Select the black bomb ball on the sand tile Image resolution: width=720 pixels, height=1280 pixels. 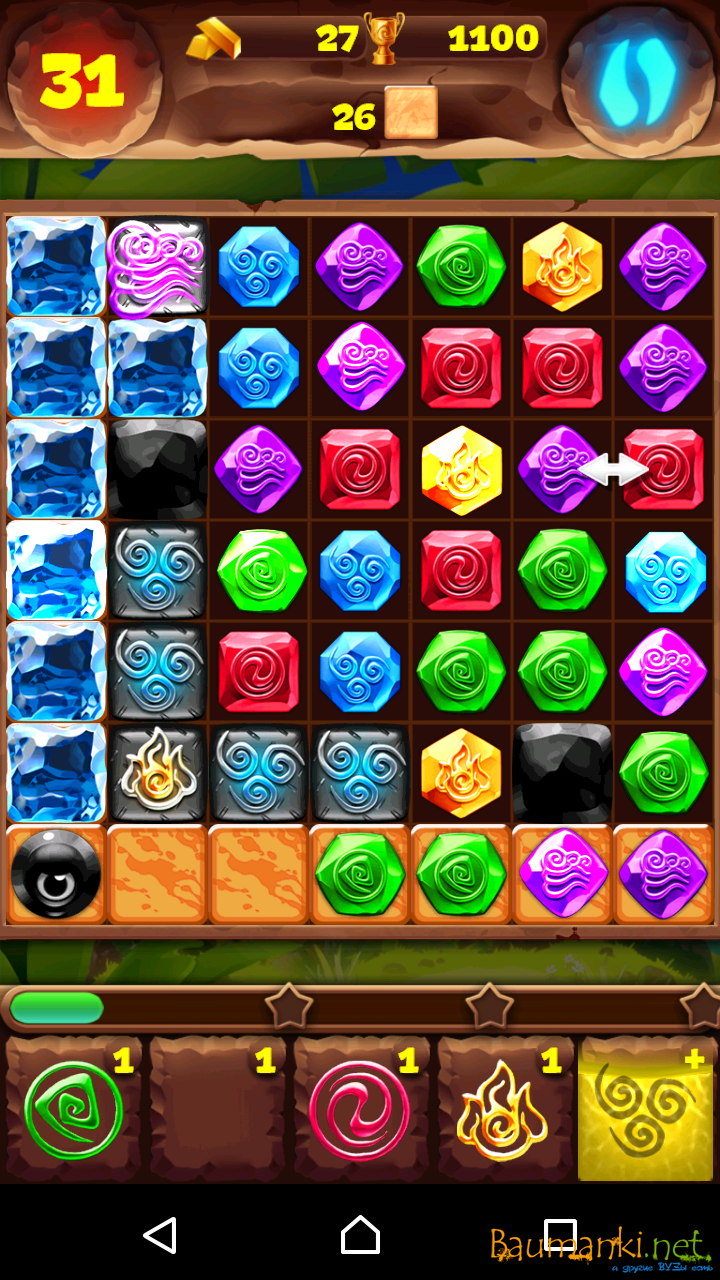[56, 874]
